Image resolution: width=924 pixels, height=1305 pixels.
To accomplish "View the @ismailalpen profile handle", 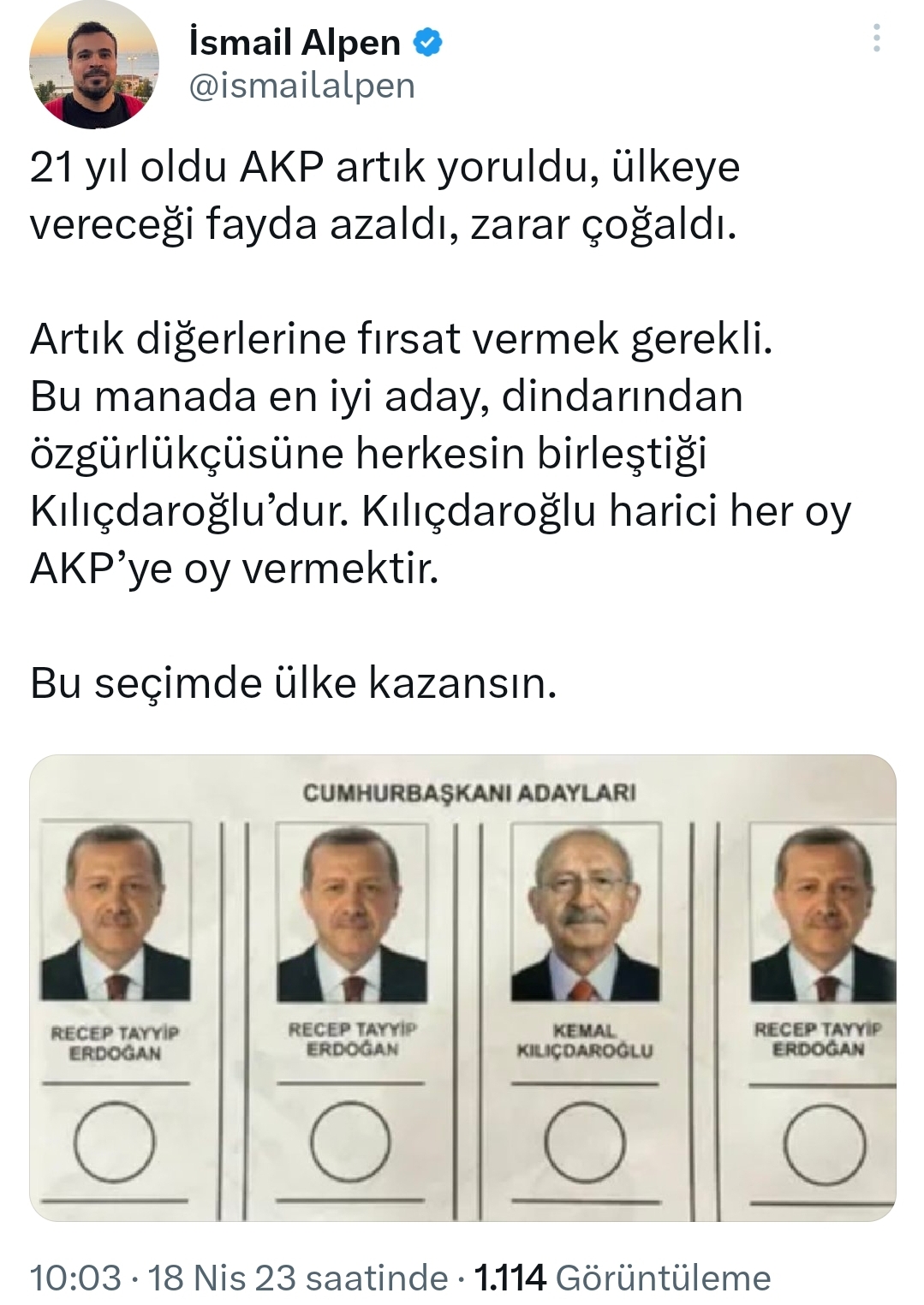I will click(301, 86).
